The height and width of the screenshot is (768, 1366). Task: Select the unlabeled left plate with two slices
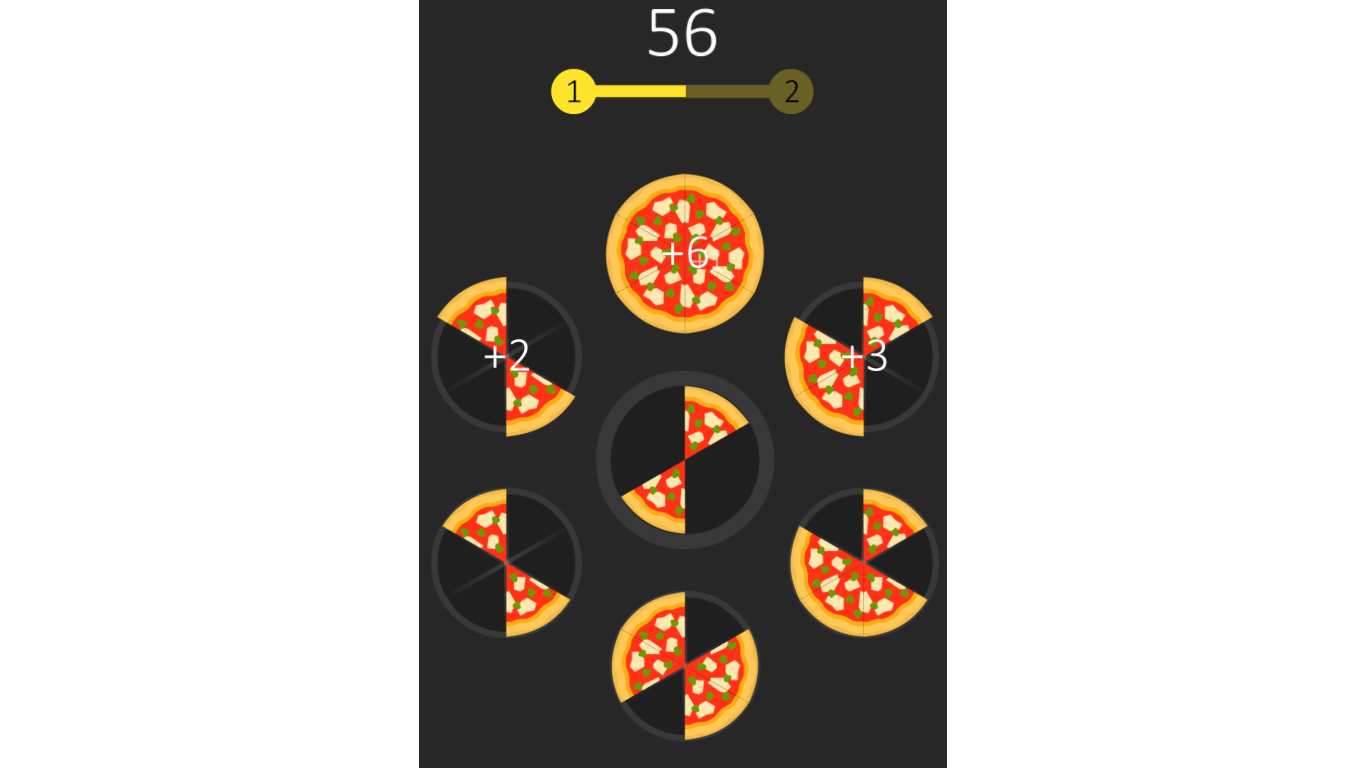(506, 563)
